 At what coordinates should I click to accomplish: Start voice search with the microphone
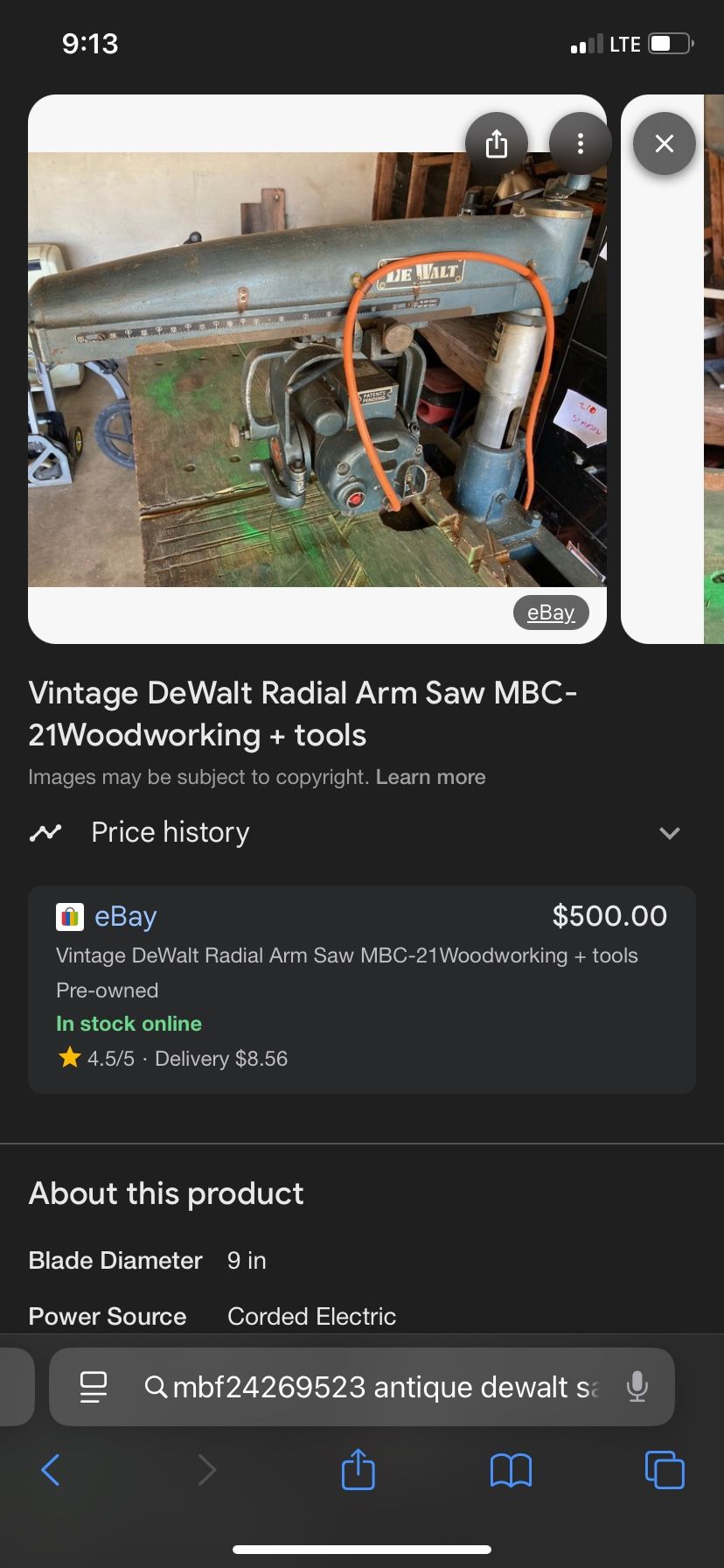637,1387
